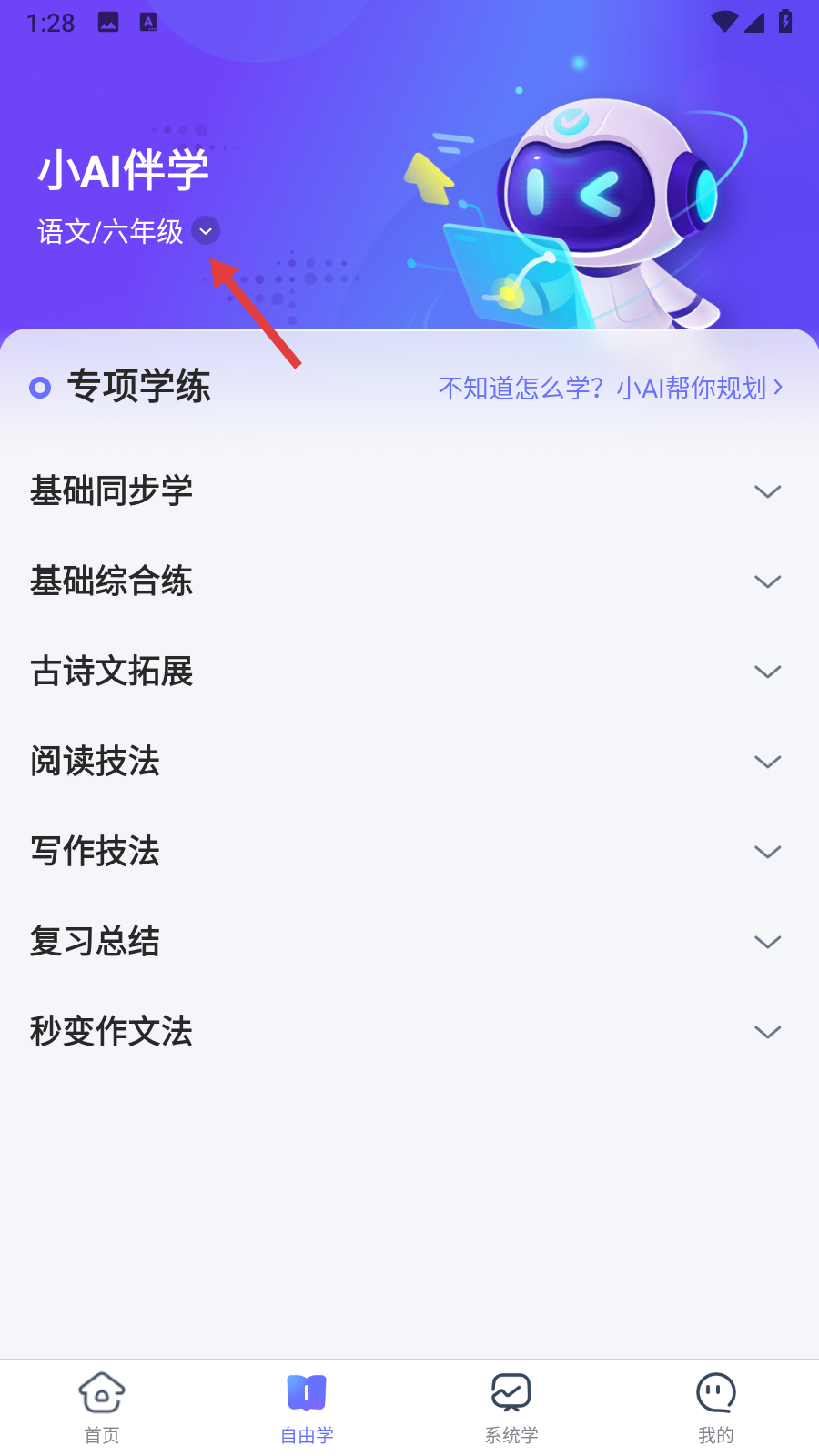Expand the 写作技法 section

tap(767, 852)
